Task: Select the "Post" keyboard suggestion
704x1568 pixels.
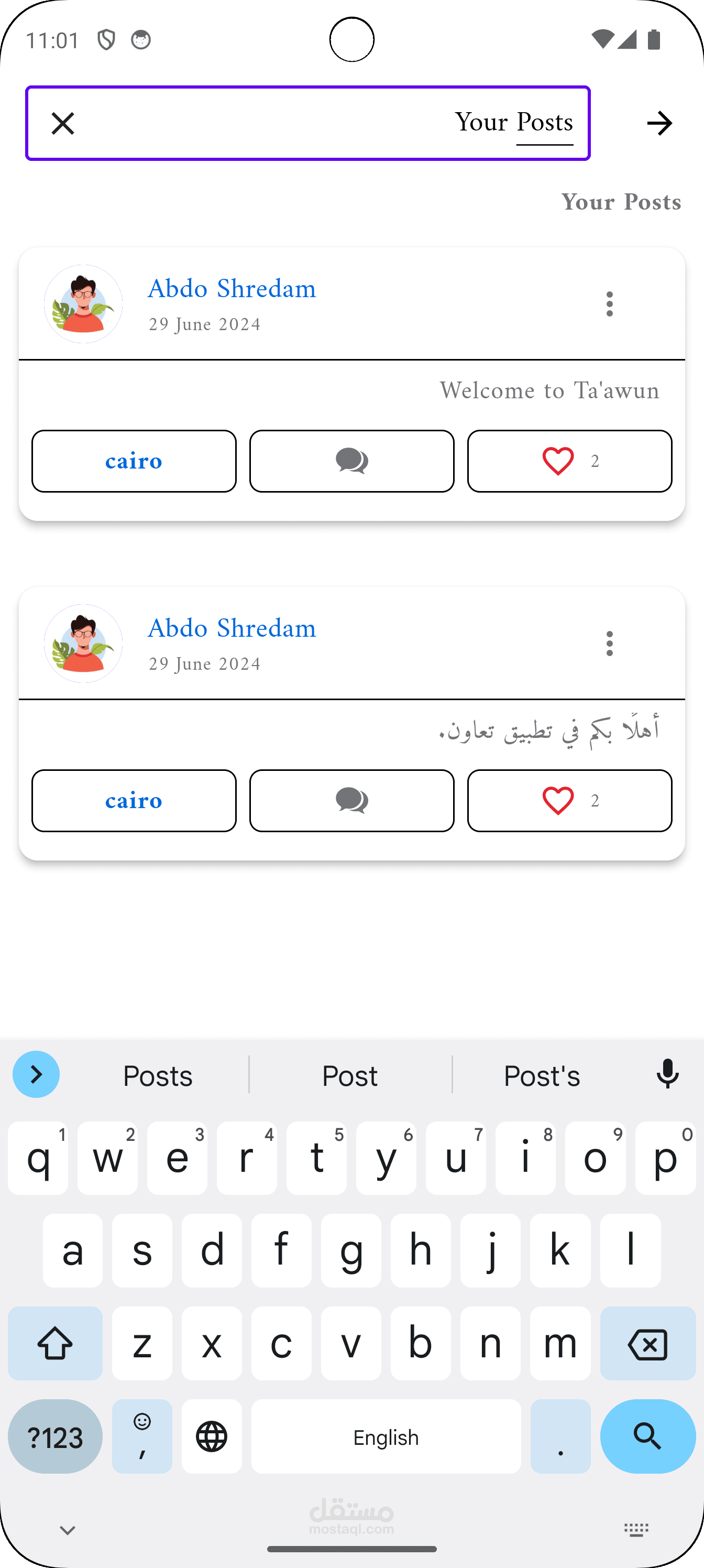Action: [350, 1075]
